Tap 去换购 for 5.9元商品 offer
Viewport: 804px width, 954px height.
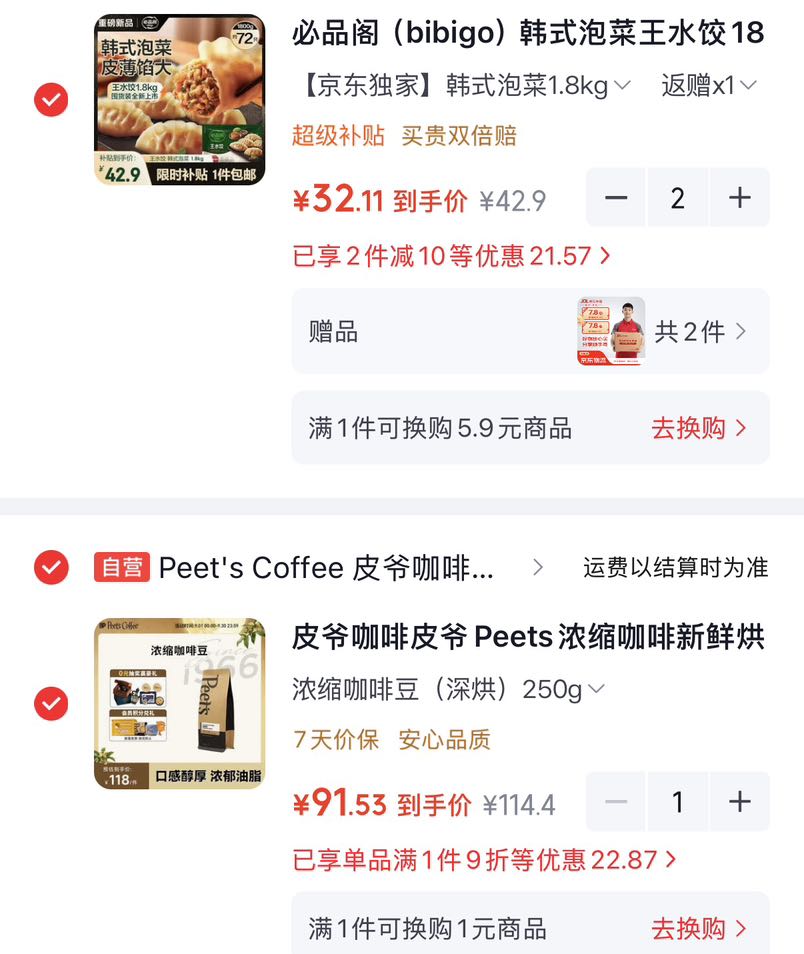(698, 428)
